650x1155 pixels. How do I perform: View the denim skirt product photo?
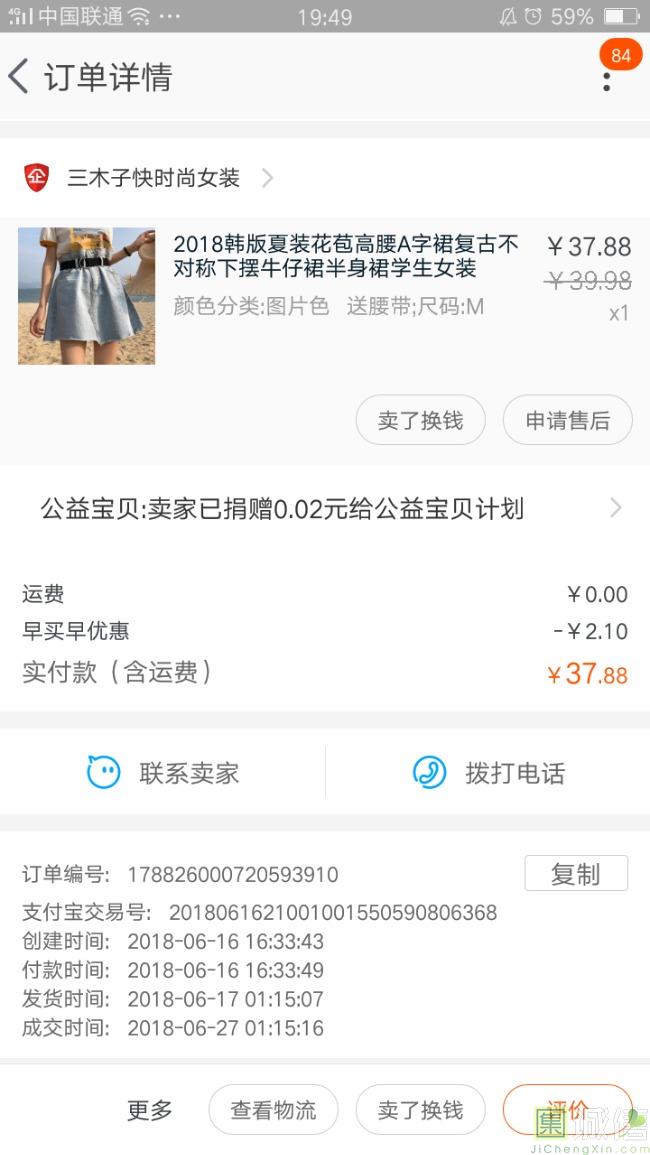(x=86, y=296)
